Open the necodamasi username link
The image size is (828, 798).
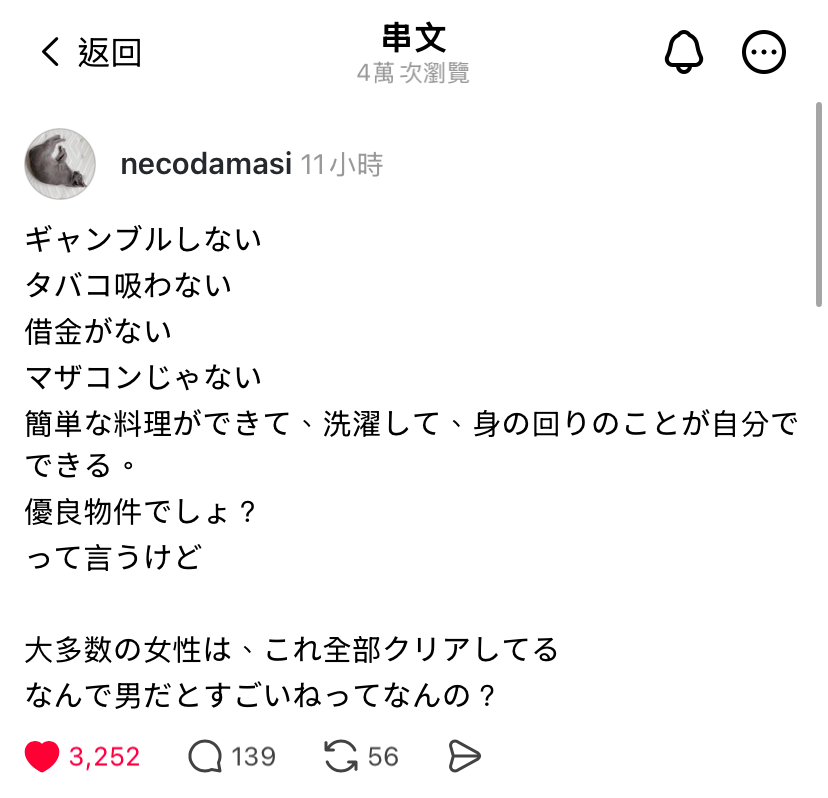(205, 165)
